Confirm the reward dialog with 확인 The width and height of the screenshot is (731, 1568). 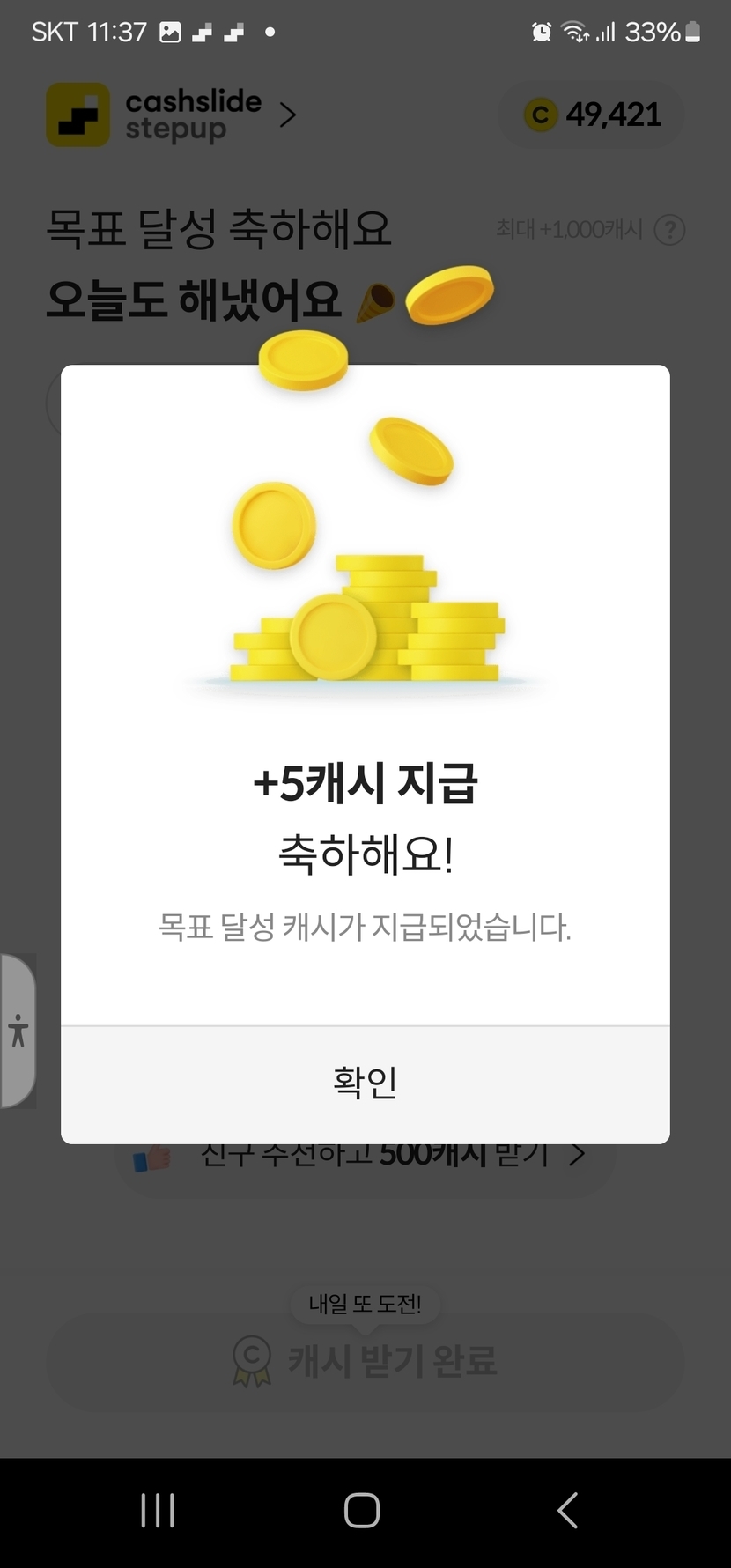click(365, 1084)
